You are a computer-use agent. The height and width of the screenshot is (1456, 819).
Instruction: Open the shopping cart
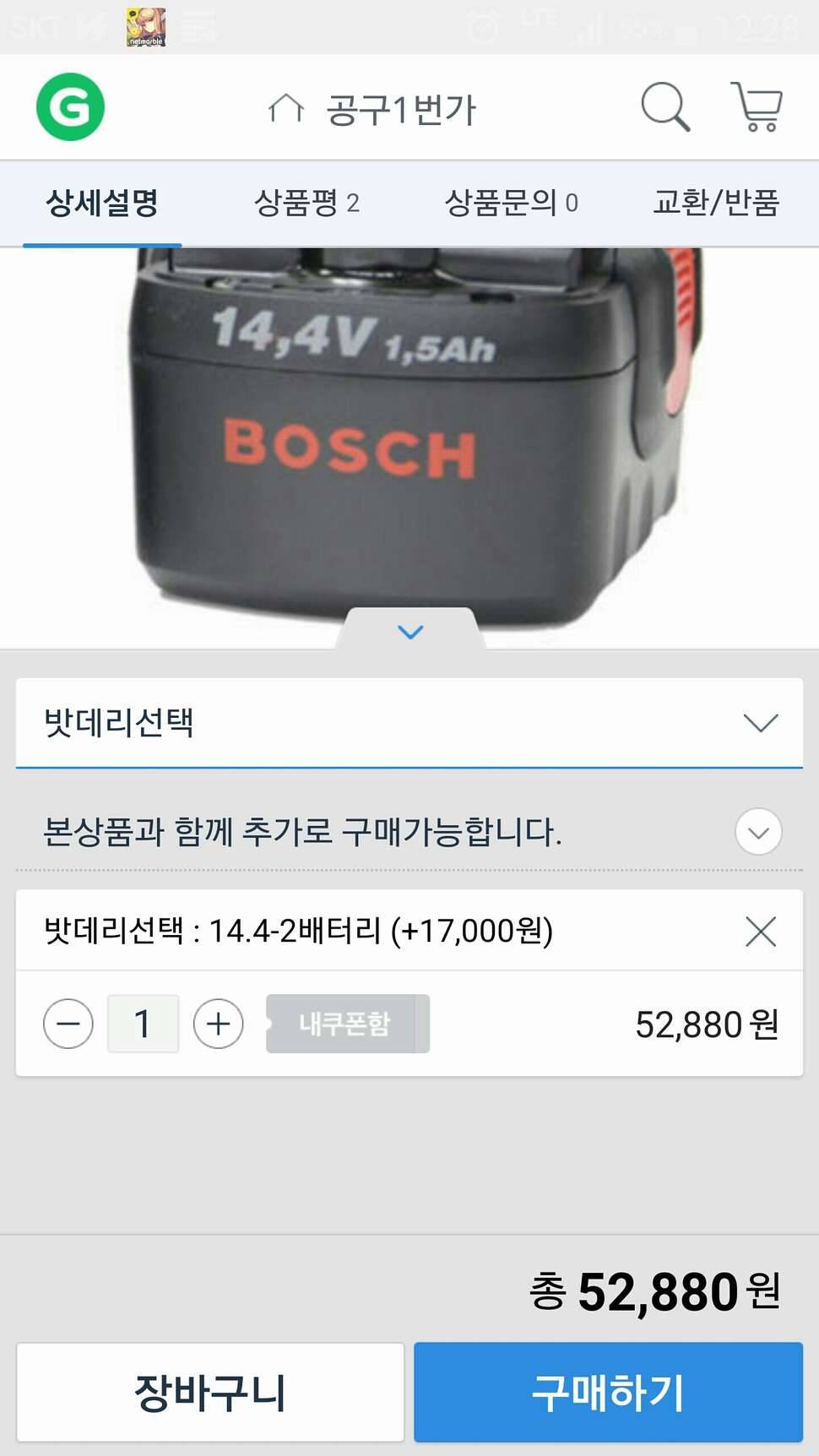(x=757, y=107)
